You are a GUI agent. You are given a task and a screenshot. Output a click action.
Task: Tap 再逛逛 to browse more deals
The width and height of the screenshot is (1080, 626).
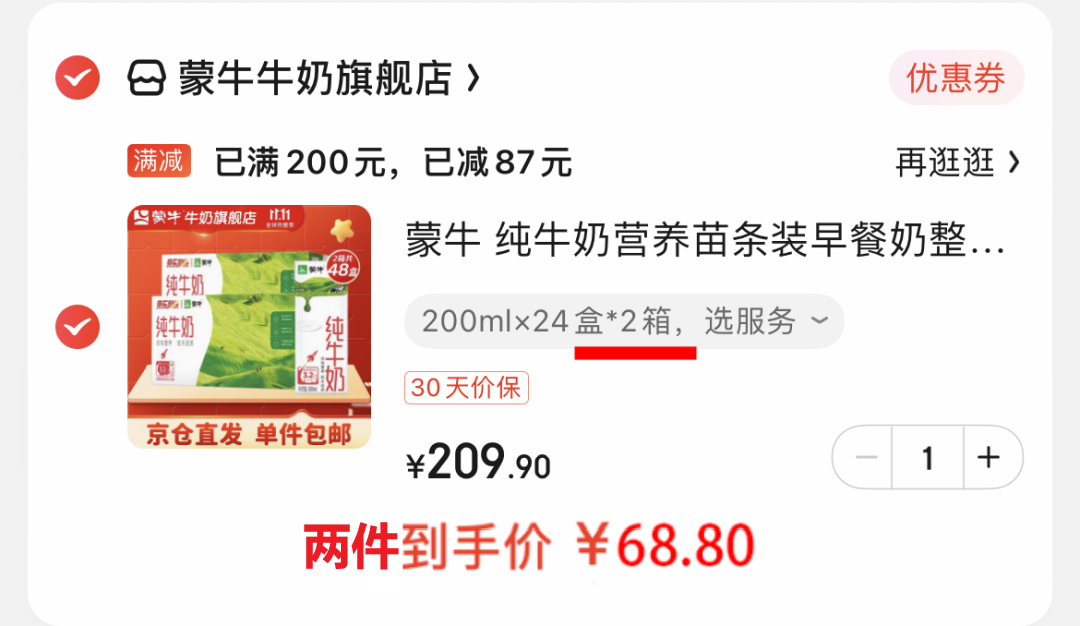click(957, 162)
